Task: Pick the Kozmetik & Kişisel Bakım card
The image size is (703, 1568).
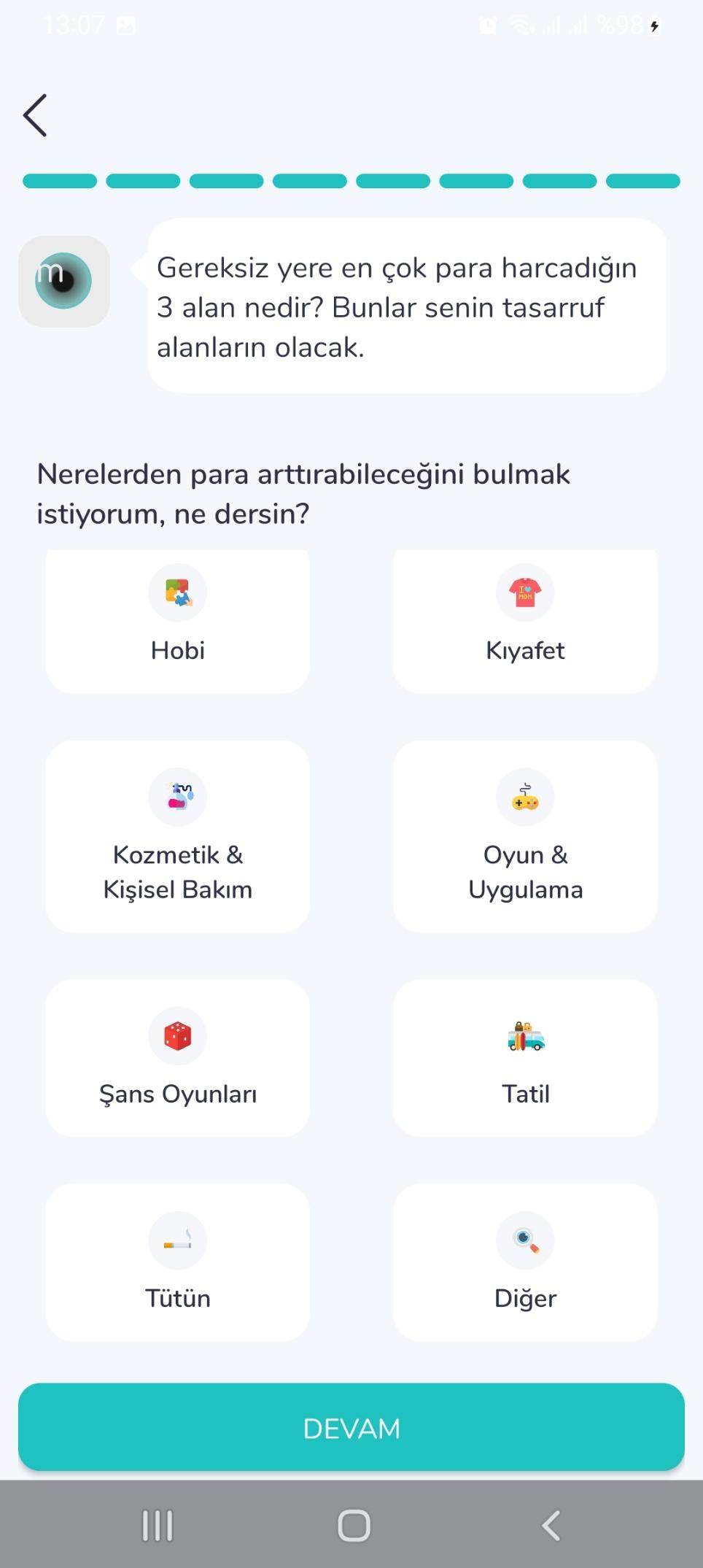Action: [x=177, y=836]
